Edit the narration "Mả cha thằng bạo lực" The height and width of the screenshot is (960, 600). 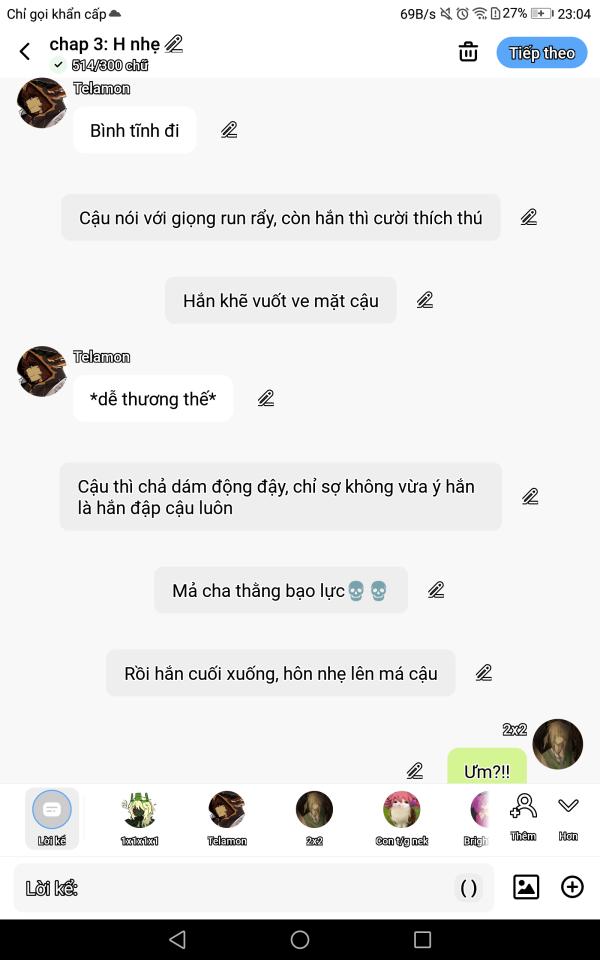(436, 590)
